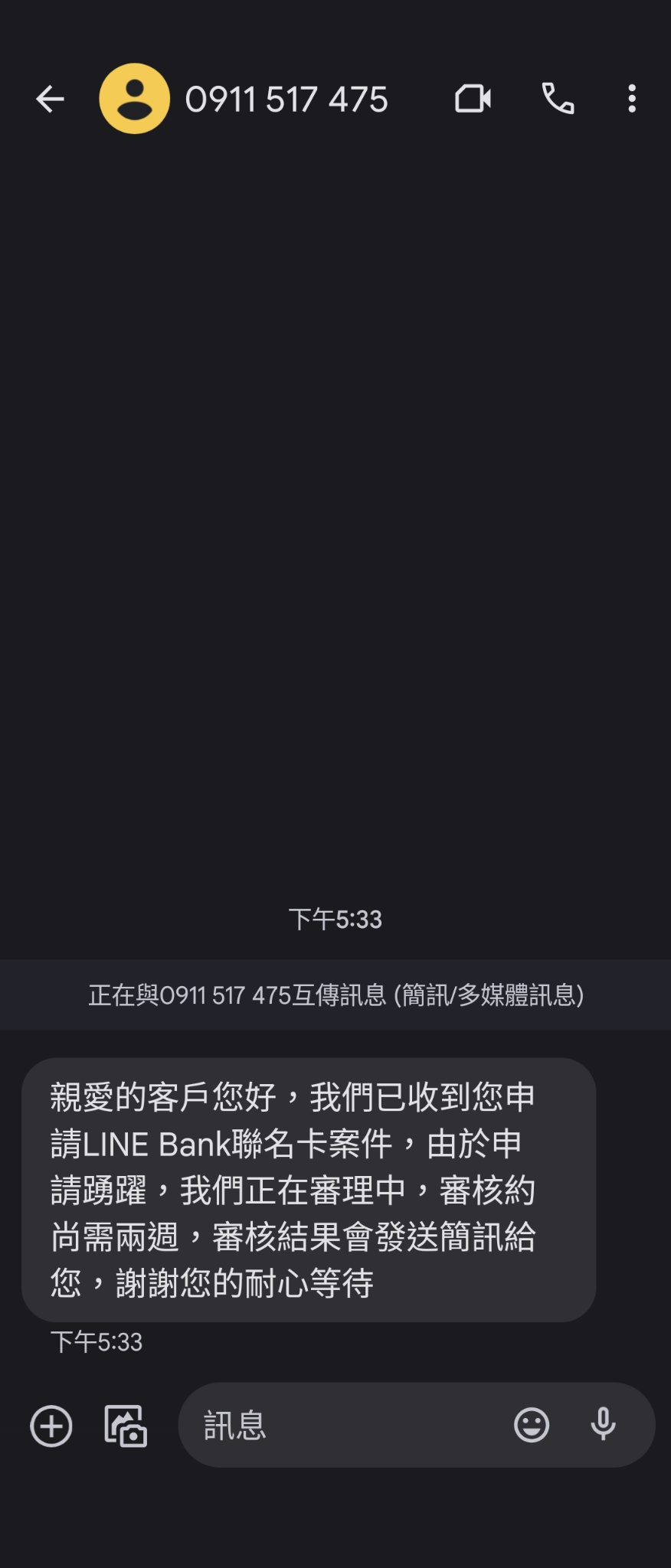
Task: Focus the 訊息 message input field
Action: [345, 1426]
